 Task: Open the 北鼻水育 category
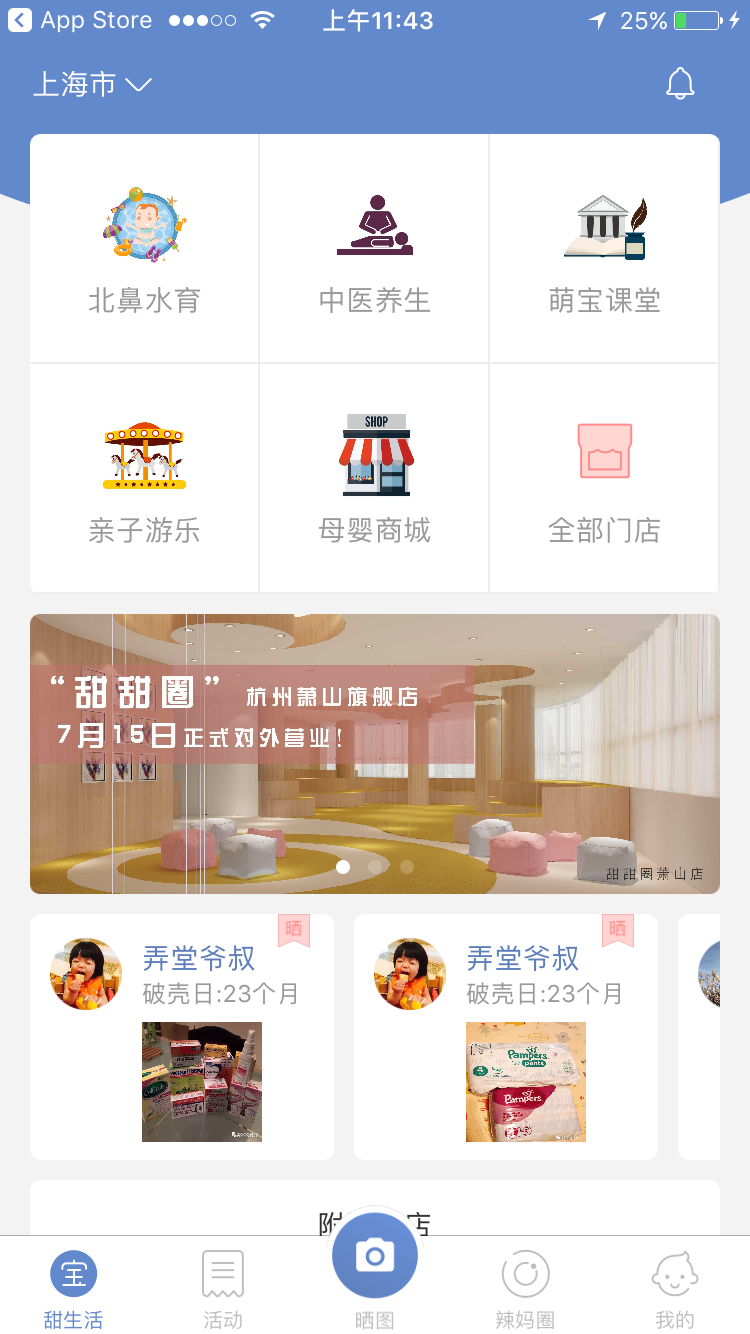pyautogui.click(x=145, y=248)
